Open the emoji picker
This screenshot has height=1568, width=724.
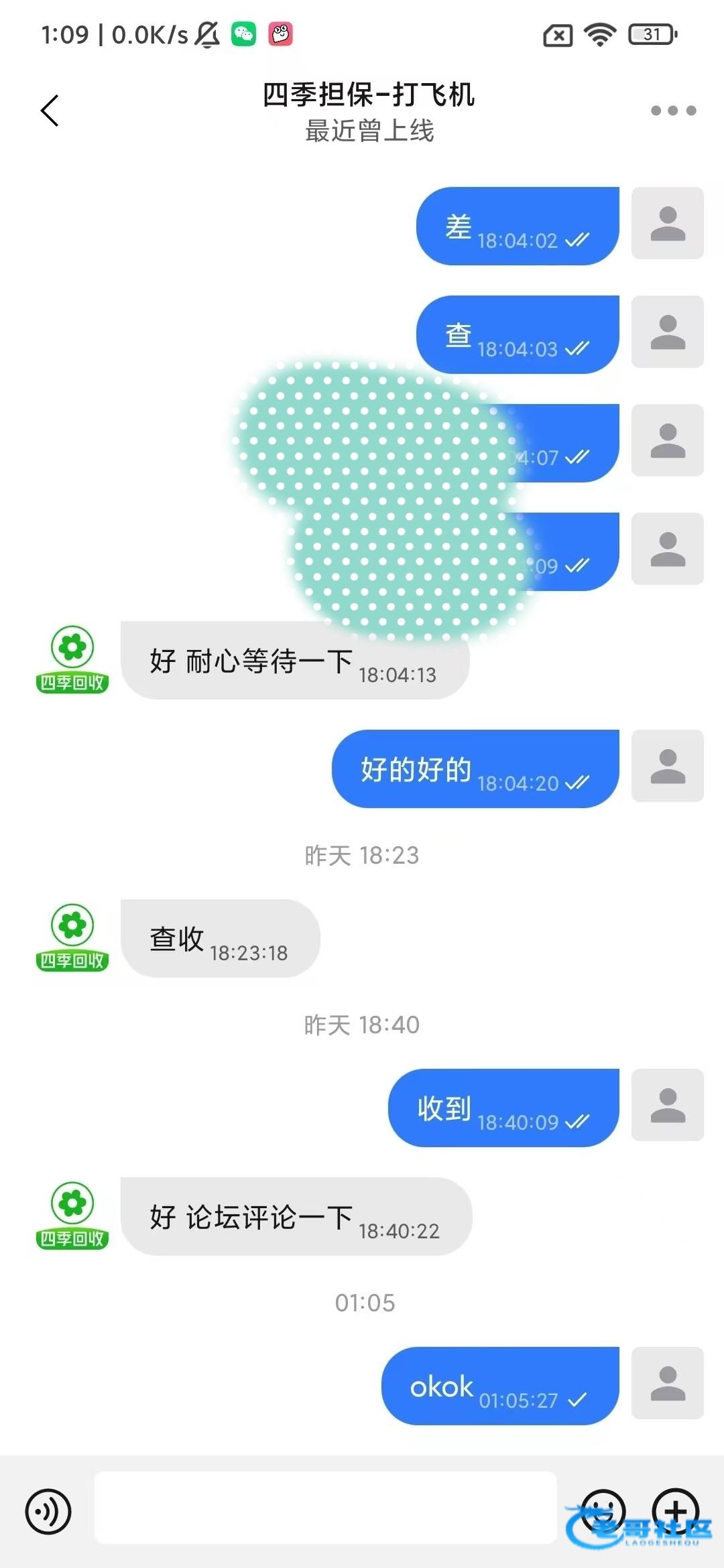(603, 1511)
